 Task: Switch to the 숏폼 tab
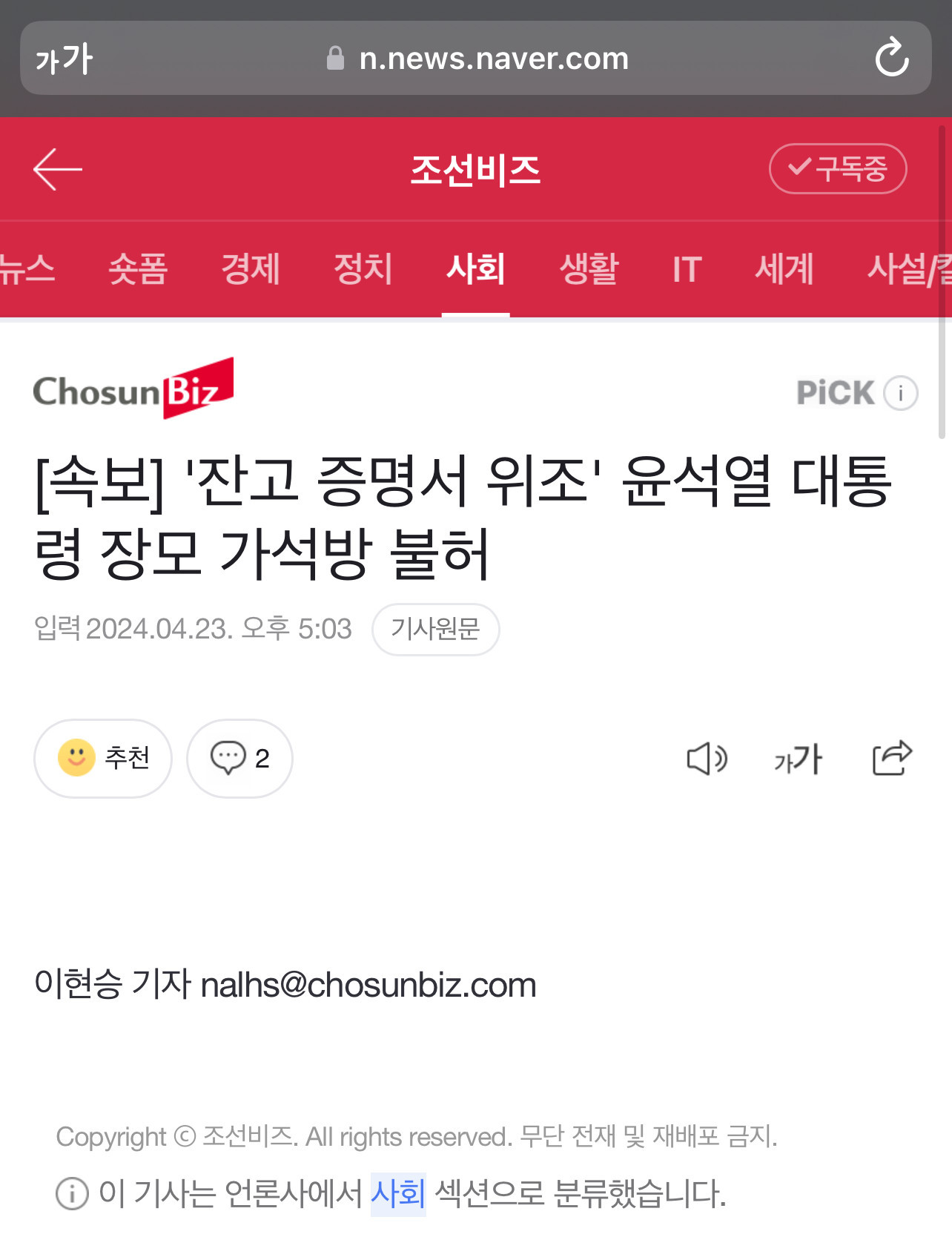[x=138, y=268]
